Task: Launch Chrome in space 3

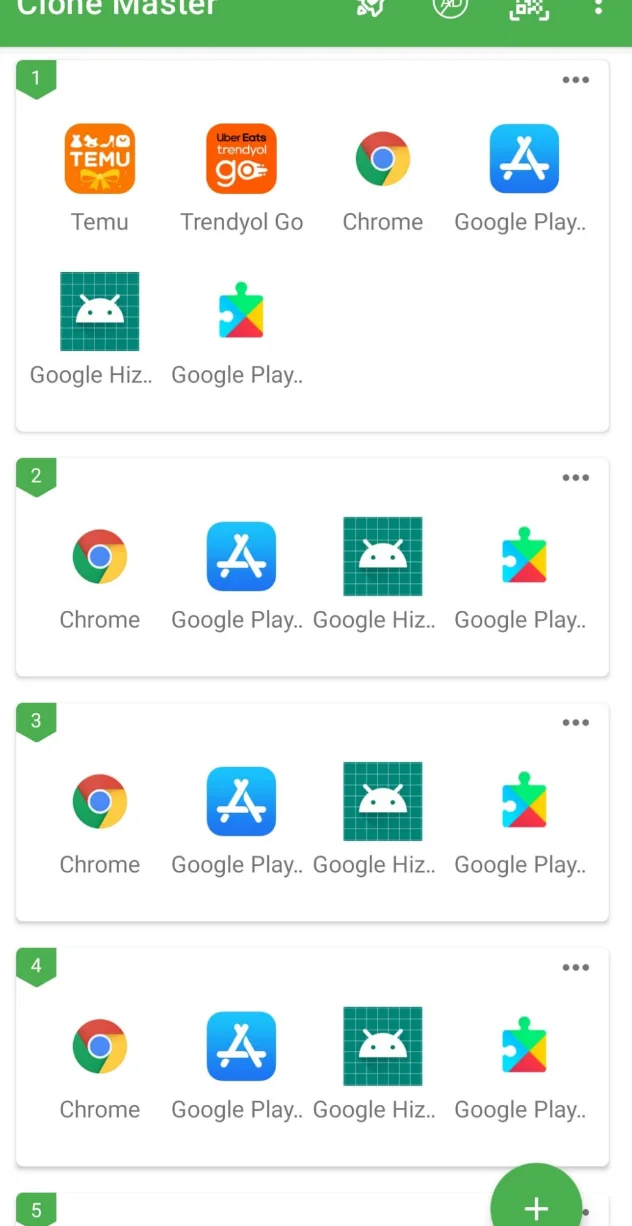Action: coord(100,802)
